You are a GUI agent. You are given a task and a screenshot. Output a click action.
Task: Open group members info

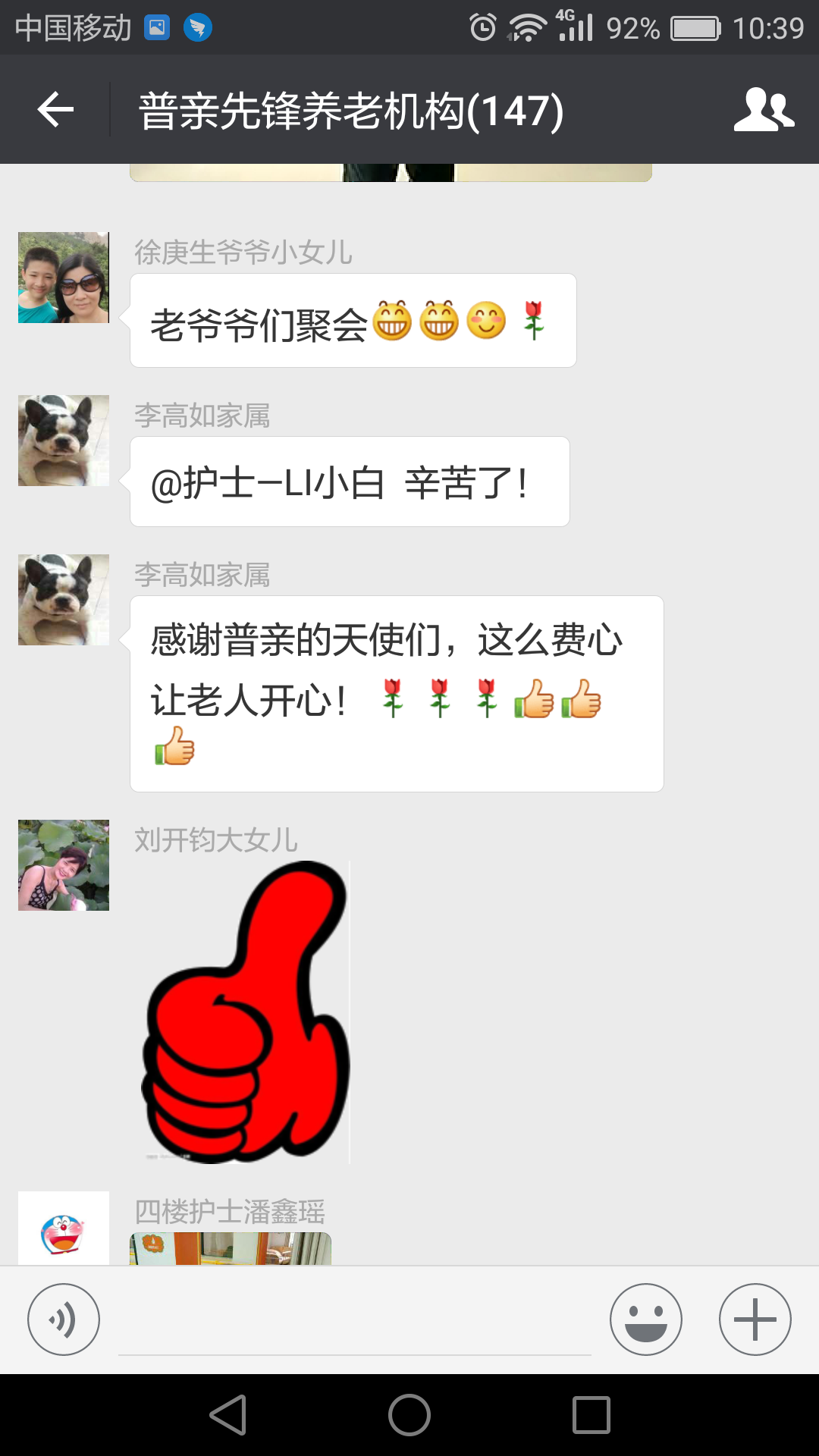point(764,110)
